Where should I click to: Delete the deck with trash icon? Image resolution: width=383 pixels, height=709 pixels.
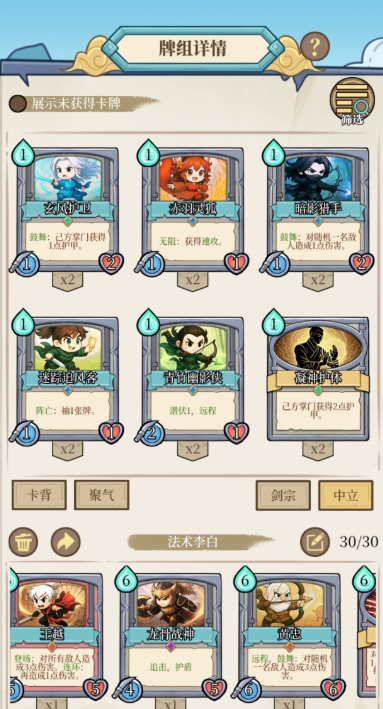23,542
